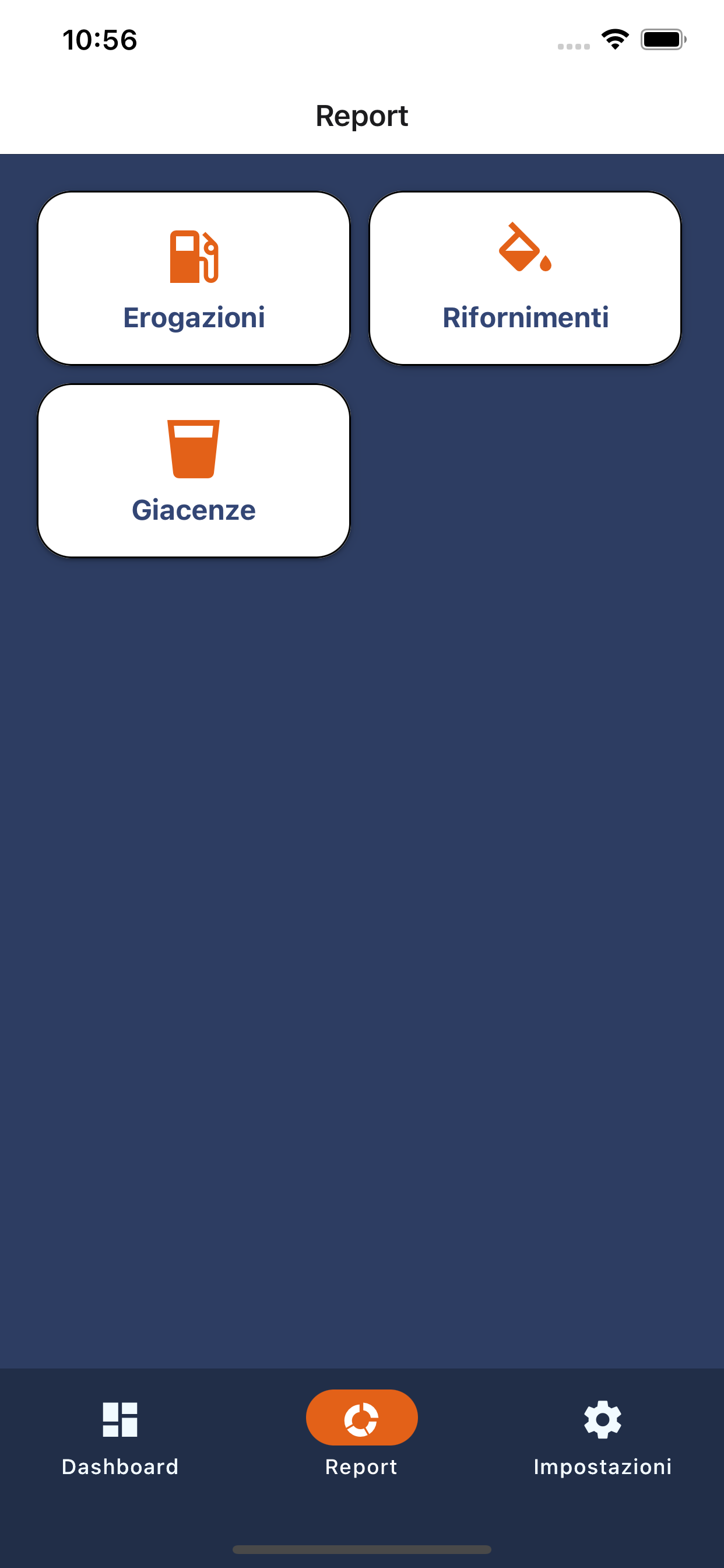Open the Erogazioni report card
This screenshot has height=1568, width=724.
click(194, 278)
